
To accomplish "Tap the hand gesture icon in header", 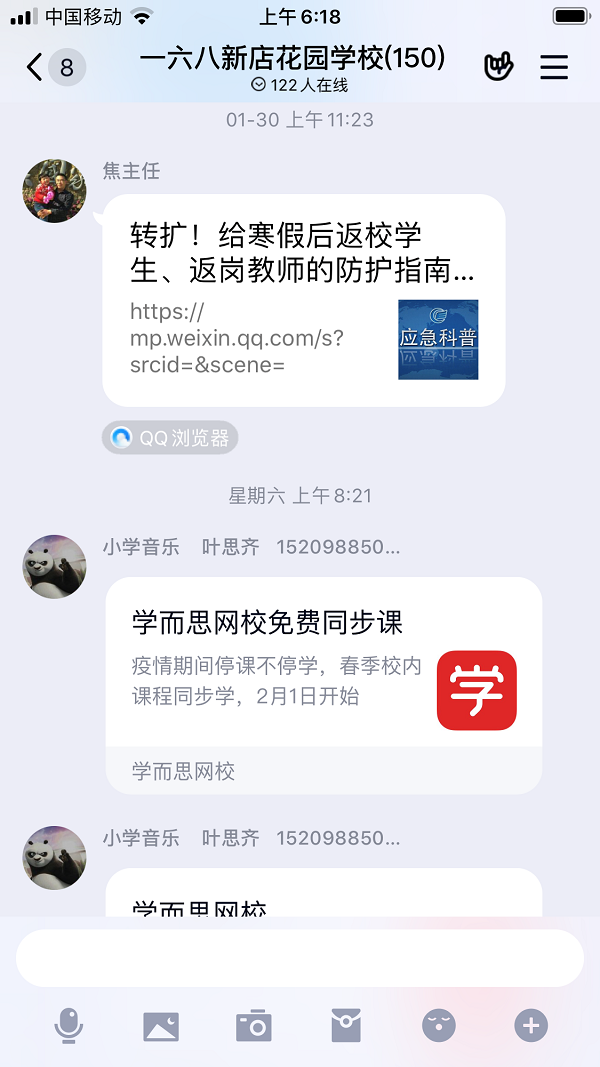I will [x=498, y=66].
